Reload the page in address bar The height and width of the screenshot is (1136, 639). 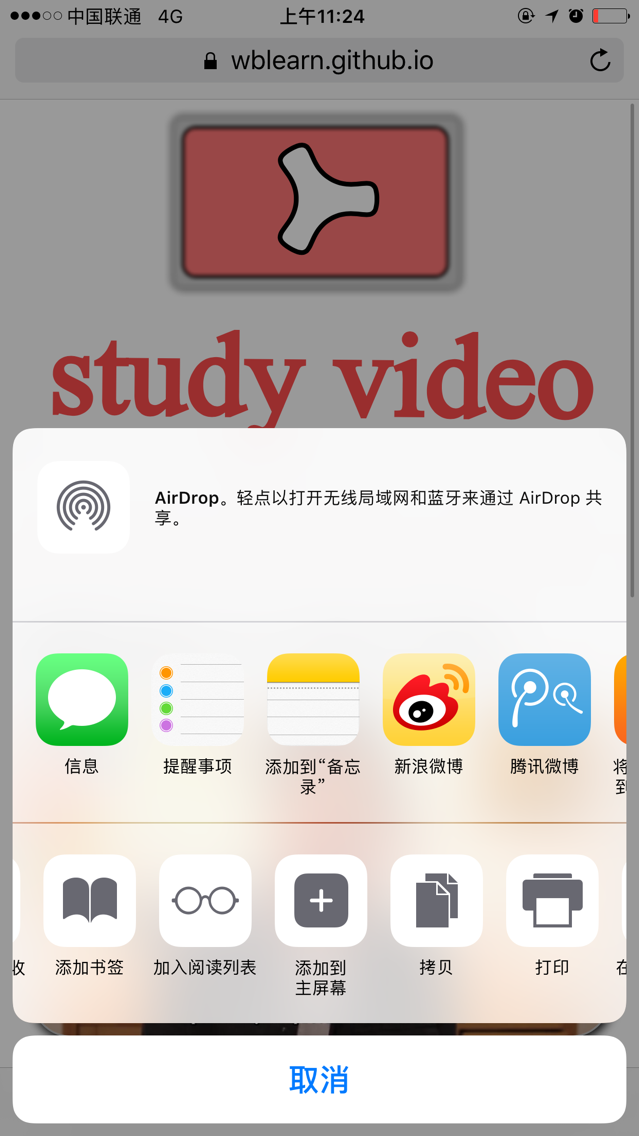coord(600,60)
